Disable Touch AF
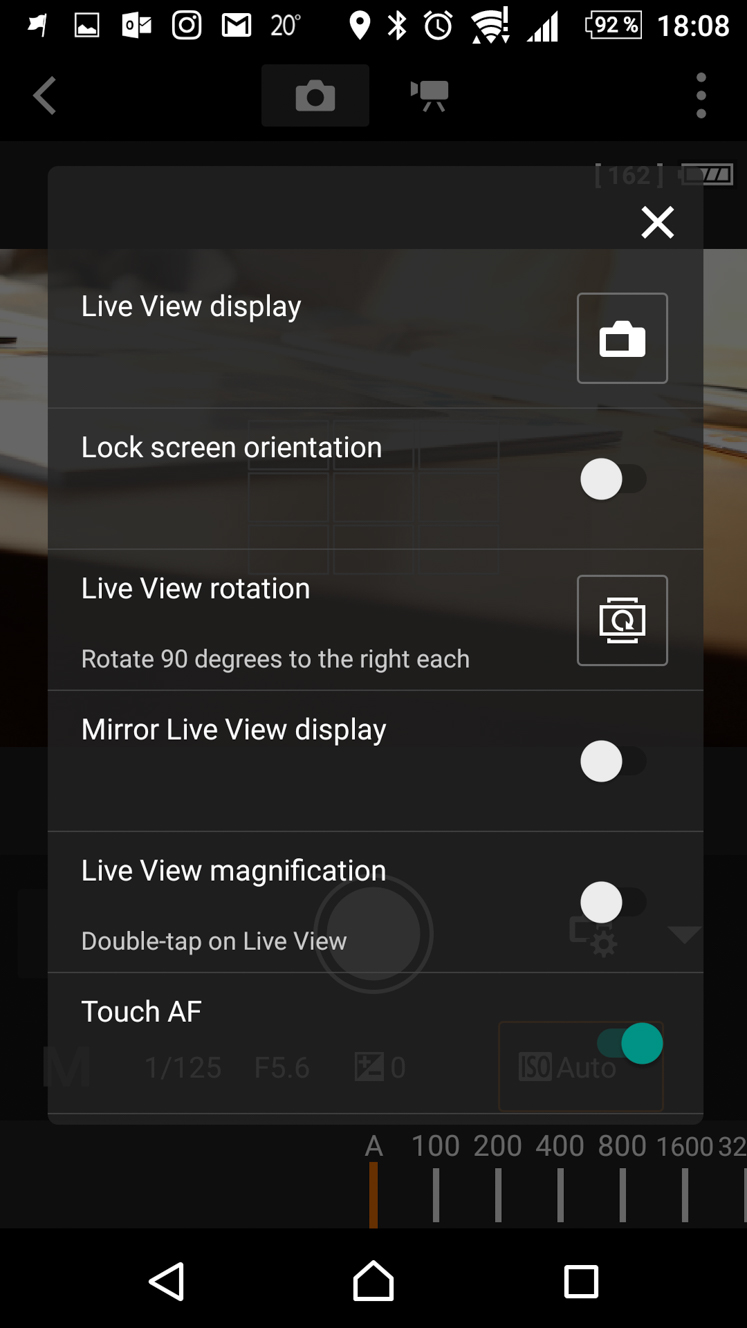The height and width of the screenshot is (1328, 747). click(630, 1043)
